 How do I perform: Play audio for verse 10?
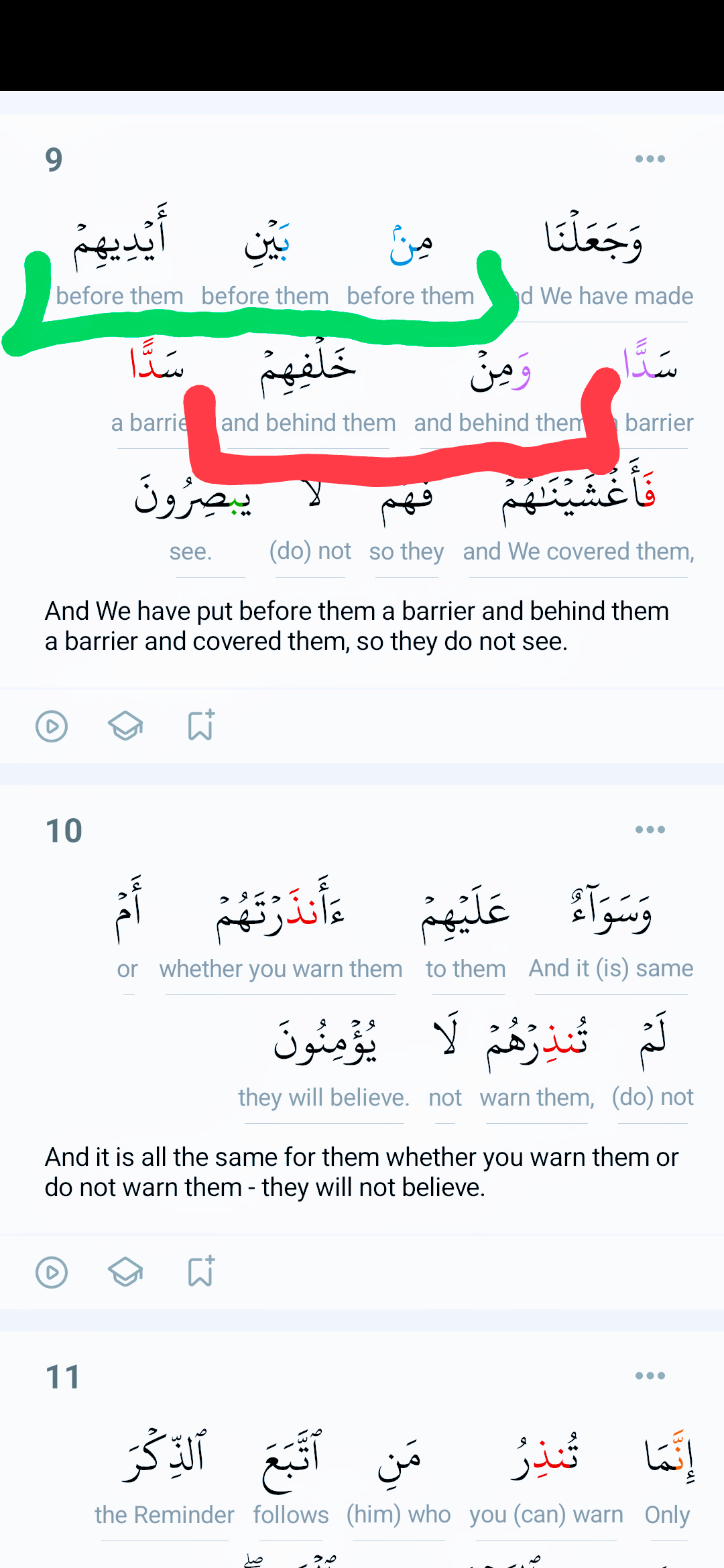[52, 1272]
